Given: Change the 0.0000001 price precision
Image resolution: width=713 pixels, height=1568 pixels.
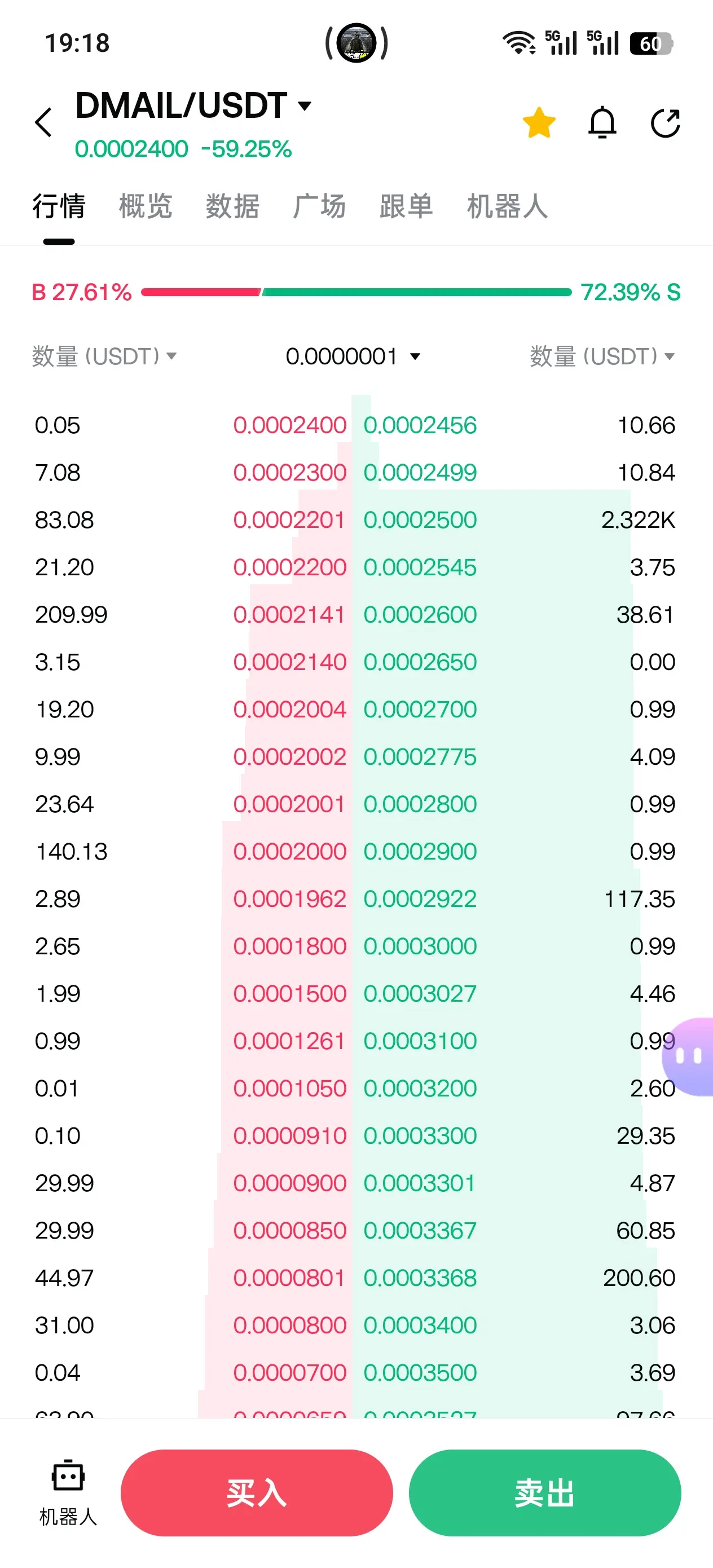Looking at the screenshot, I should 353,356.
